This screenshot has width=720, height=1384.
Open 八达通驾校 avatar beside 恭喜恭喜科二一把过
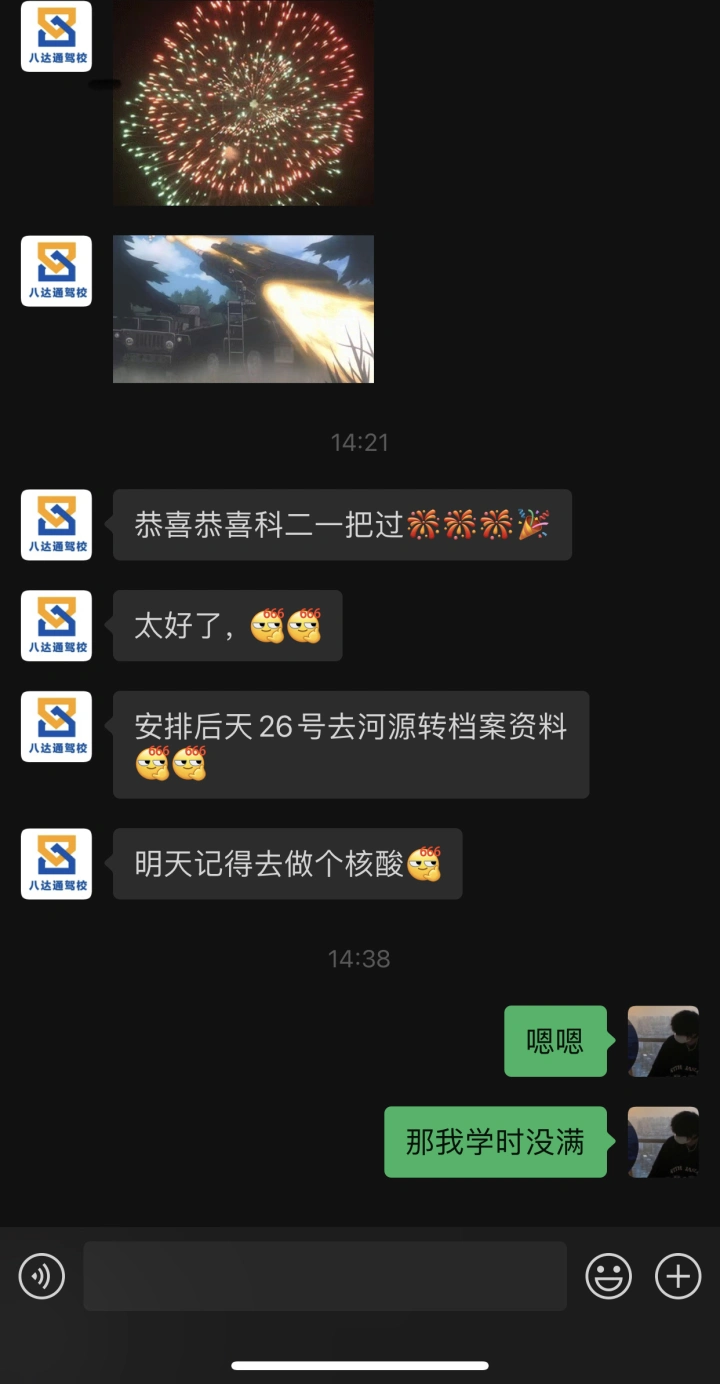coord(56,525)
